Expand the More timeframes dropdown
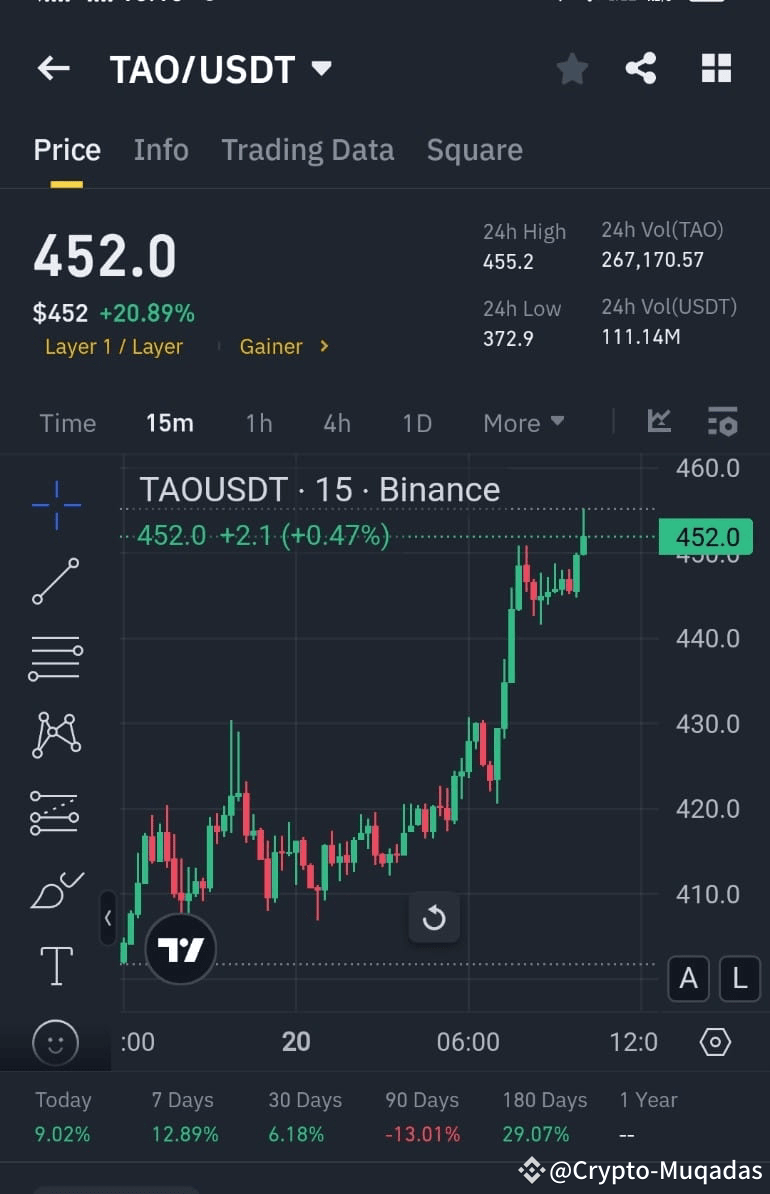The image size is (770, 1194). (522, 422)
